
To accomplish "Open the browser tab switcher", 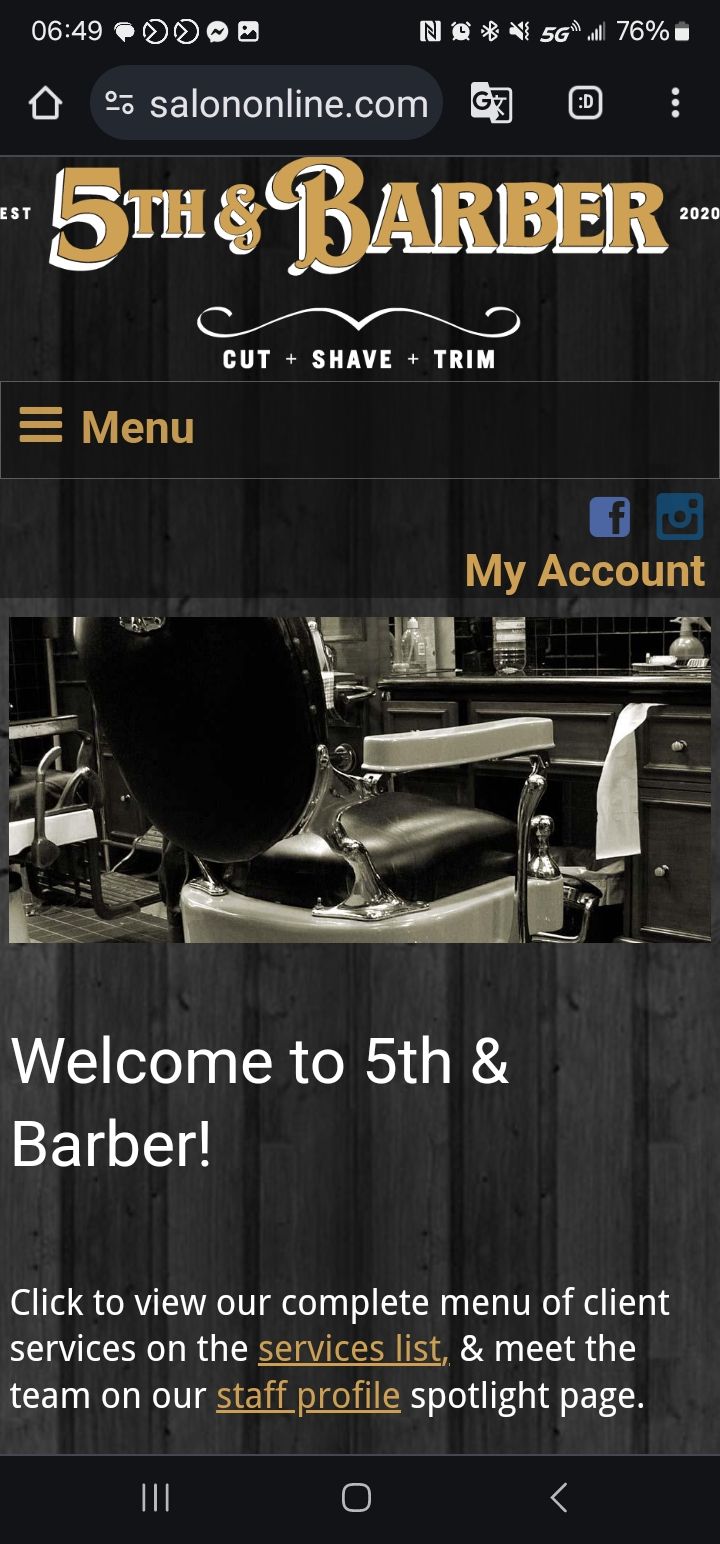I will 585,103.
